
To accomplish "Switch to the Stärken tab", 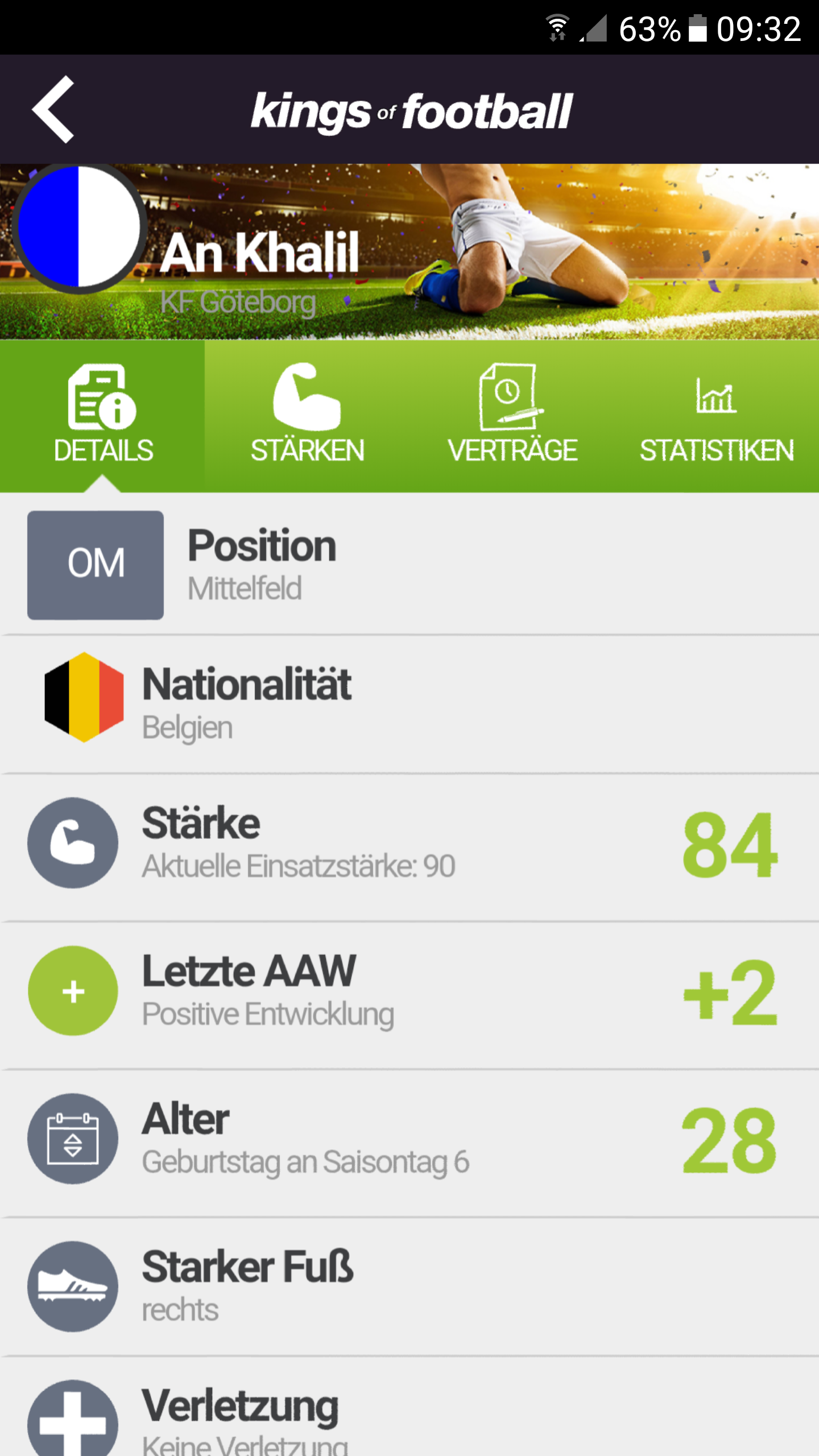I will [x=307, y=416].
